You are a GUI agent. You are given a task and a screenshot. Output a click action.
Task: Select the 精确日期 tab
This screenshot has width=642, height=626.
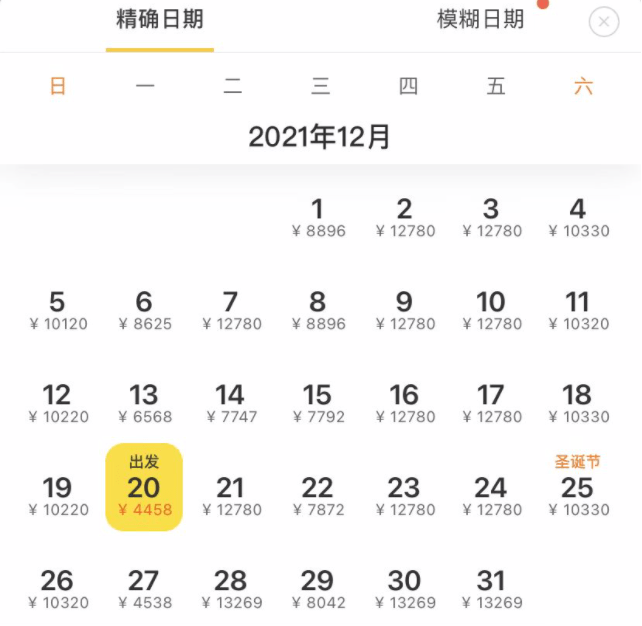(160, 19)
